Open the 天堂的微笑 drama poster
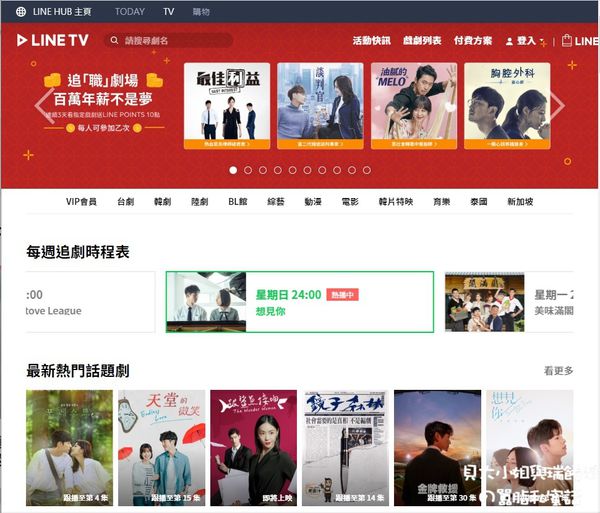The height and width of the screenshot is (513, 600). coord(161,446)
